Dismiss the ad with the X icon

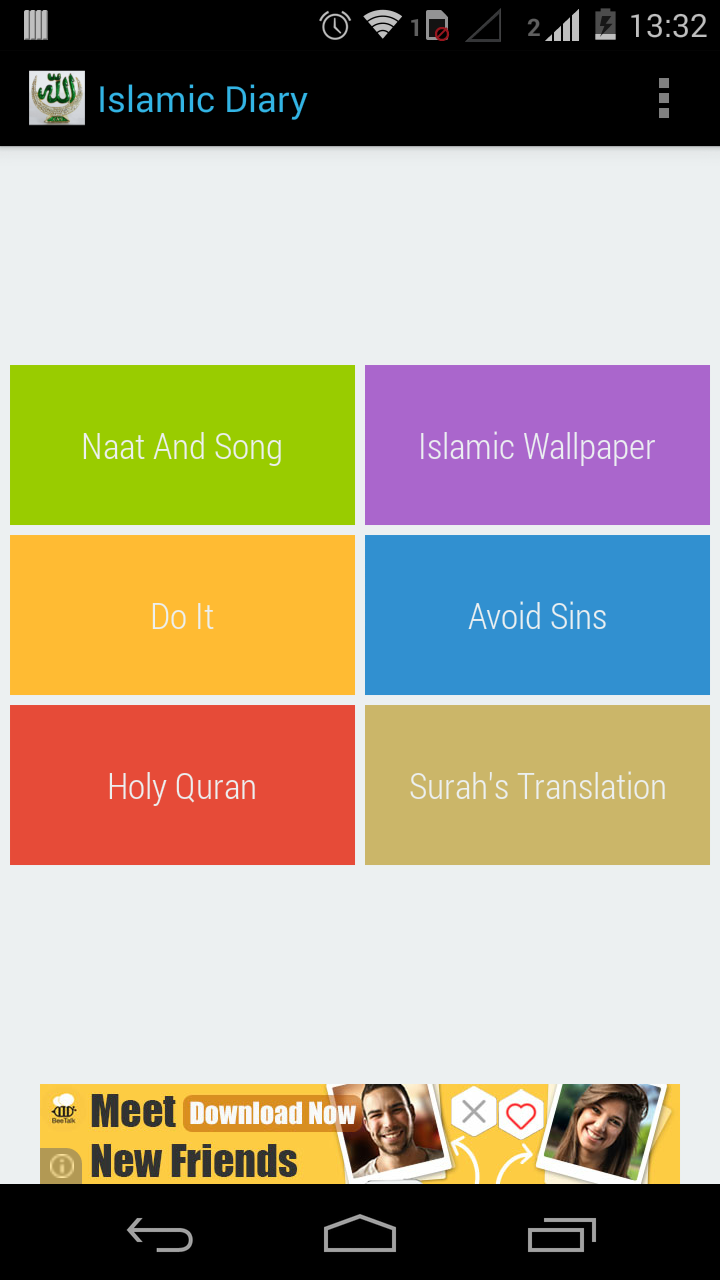click(x=474, y=1113)
